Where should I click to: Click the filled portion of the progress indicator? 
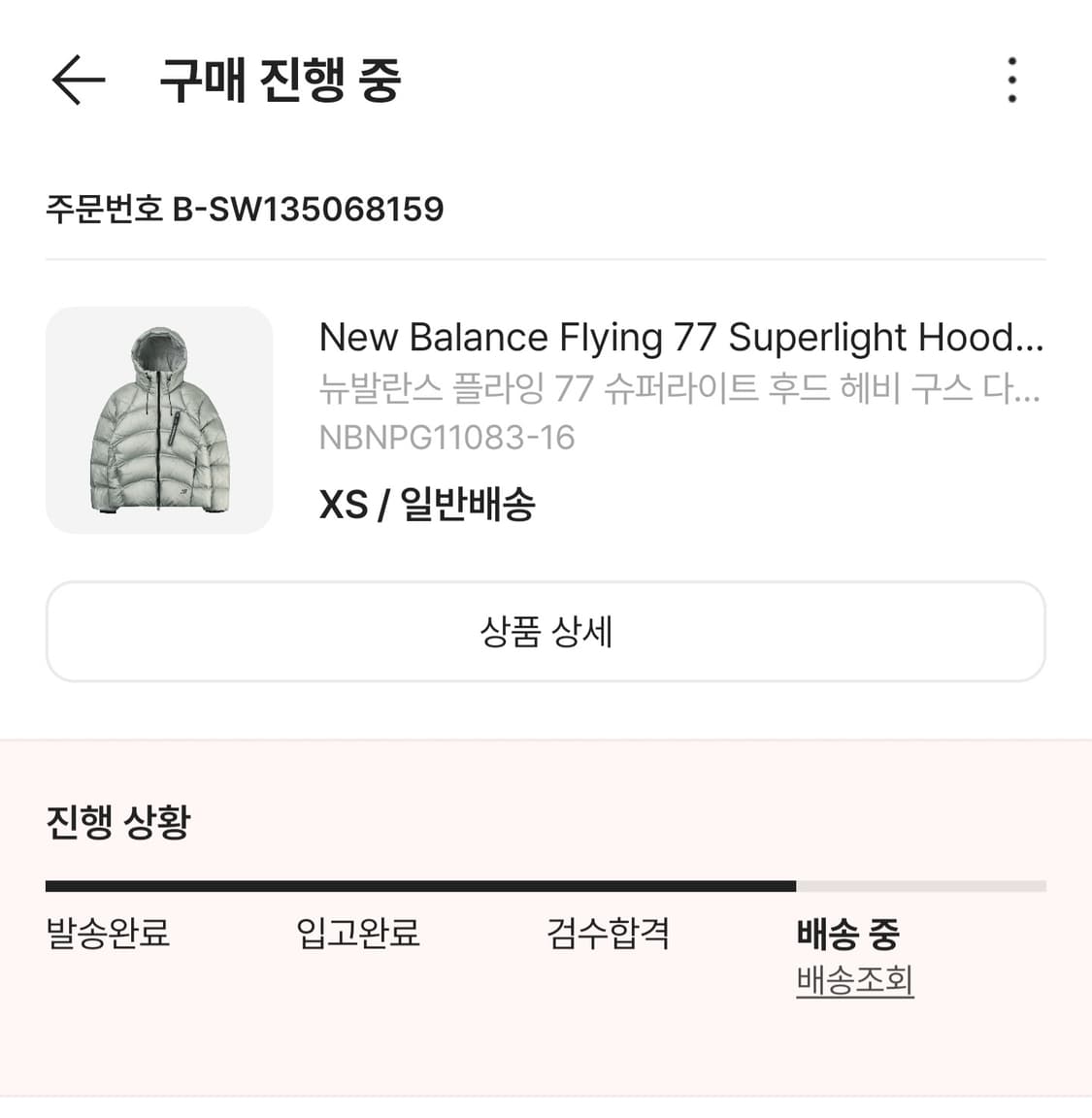point(417,885)
